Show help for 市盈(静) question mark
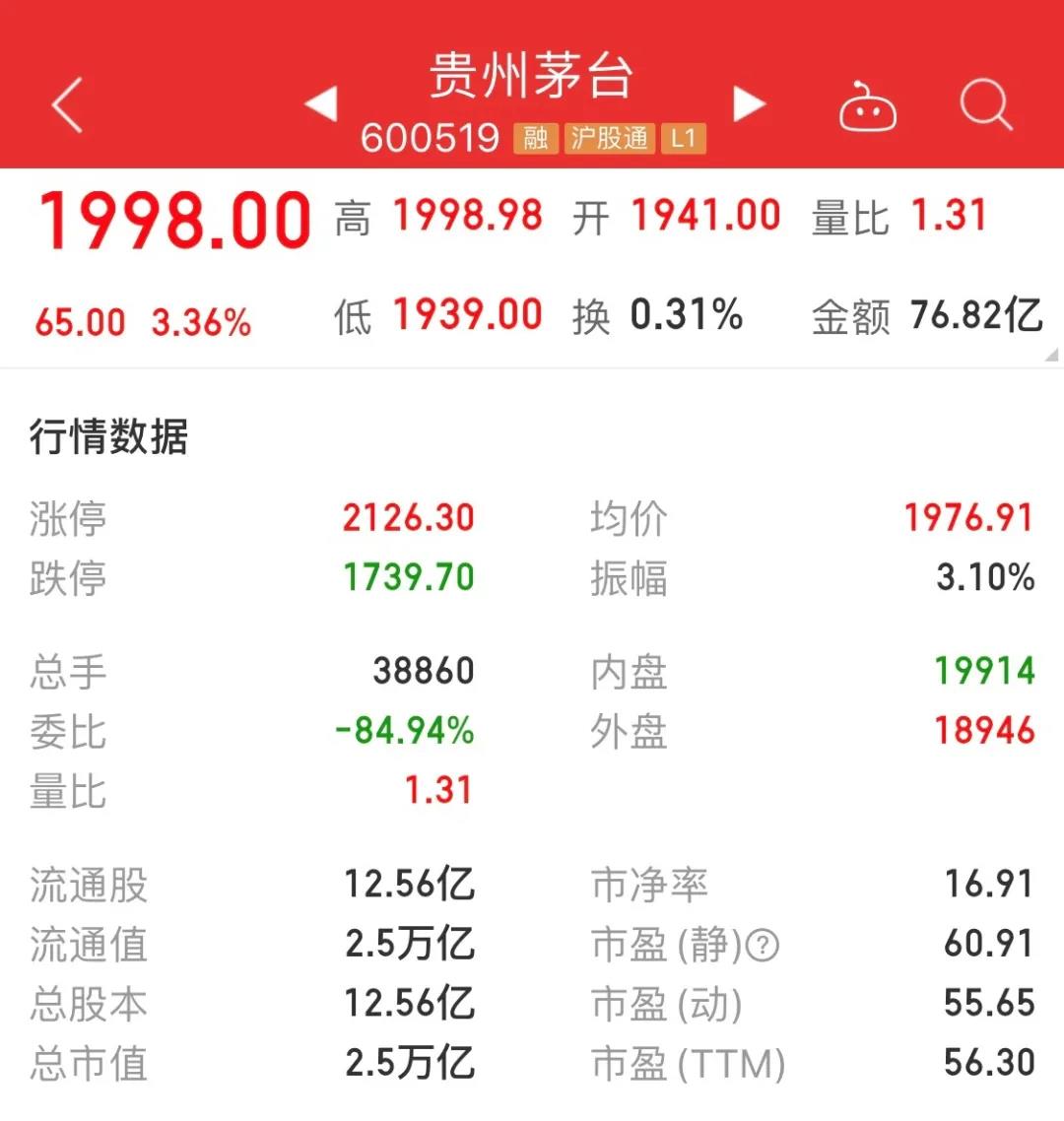Viewport: 1064px width, 1121px height. (763, 947)
